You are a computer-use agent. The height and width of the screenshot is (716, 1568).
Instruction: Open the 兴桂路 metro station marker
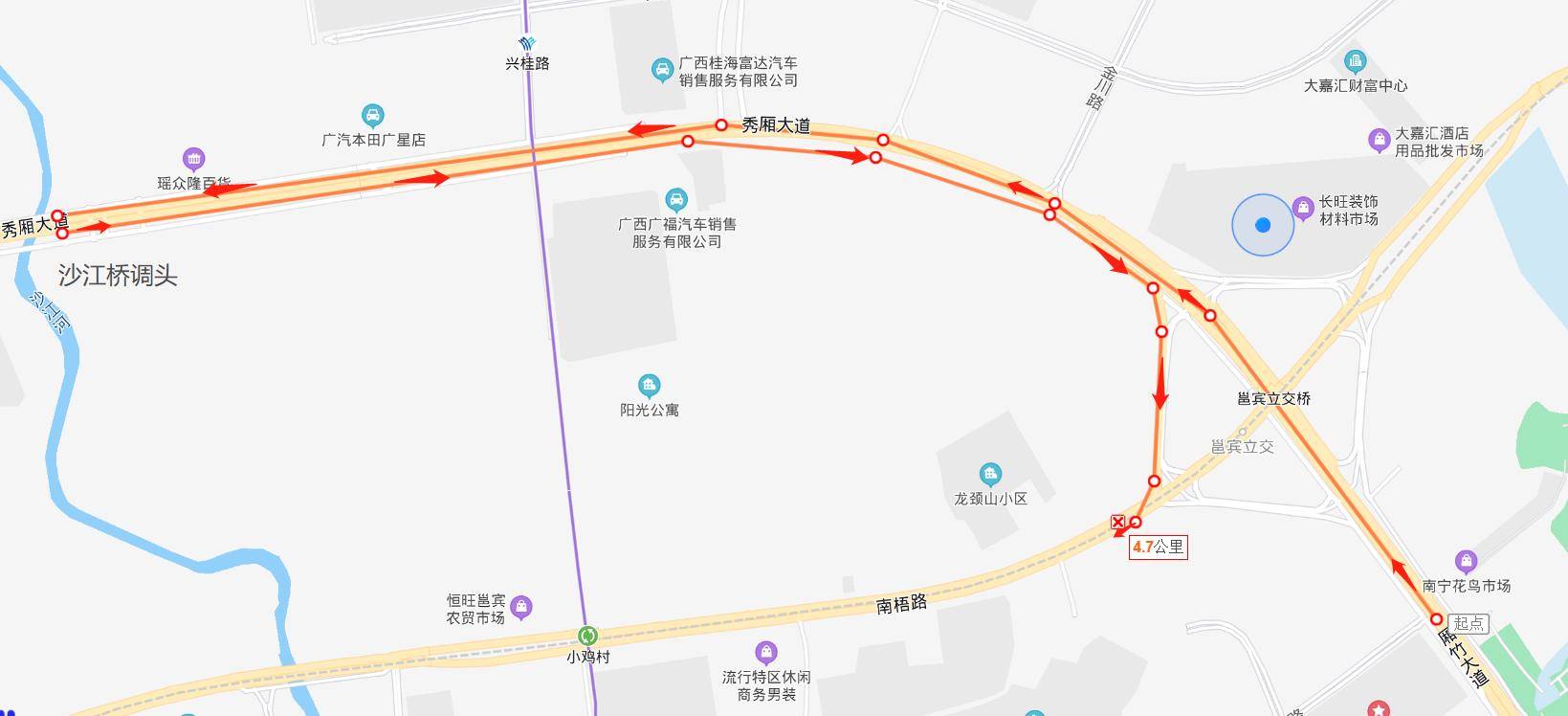tap(527, 43)
